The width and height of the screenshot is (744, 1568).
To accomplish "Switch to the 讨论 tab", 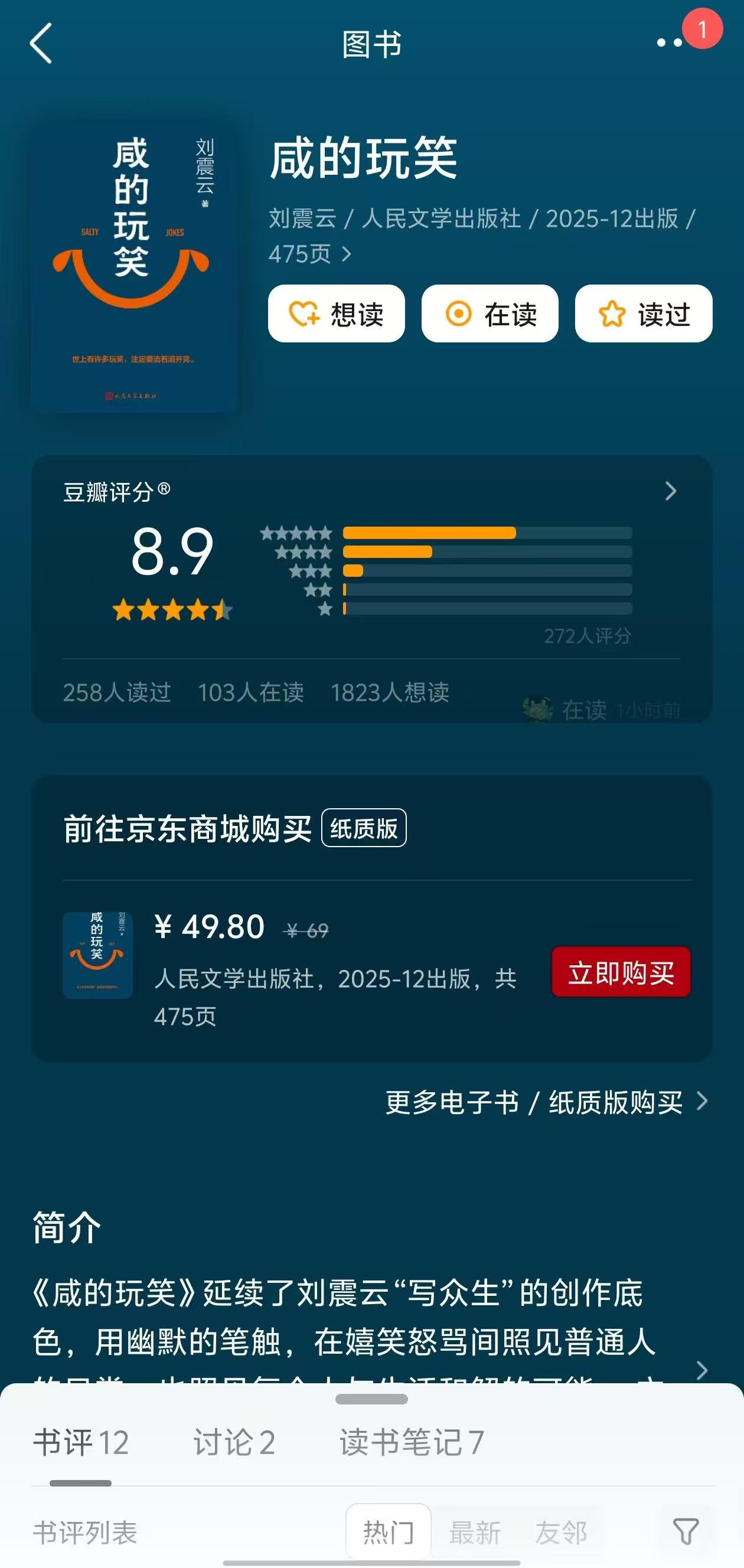I will click(234, 1443).
